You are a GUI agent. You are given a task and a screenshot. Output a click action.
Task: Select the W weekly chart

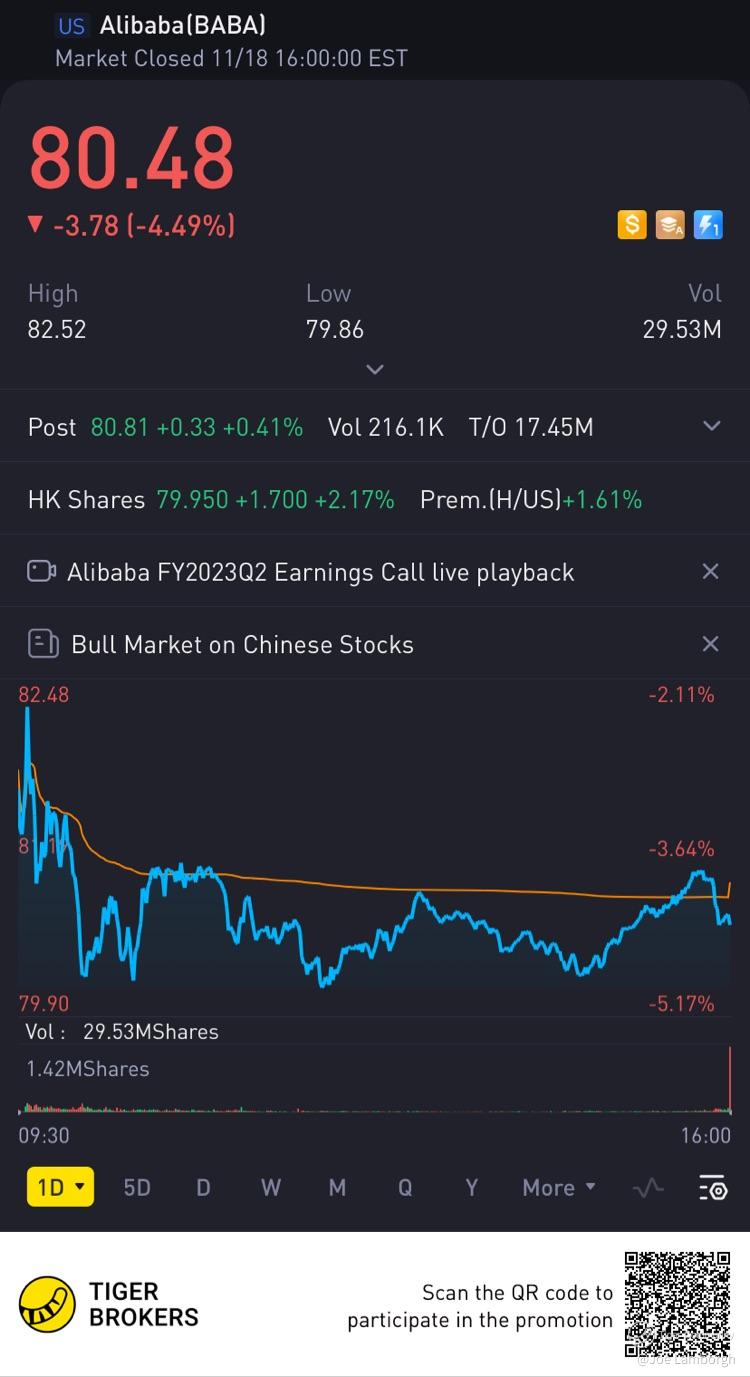coord(270,1187)
